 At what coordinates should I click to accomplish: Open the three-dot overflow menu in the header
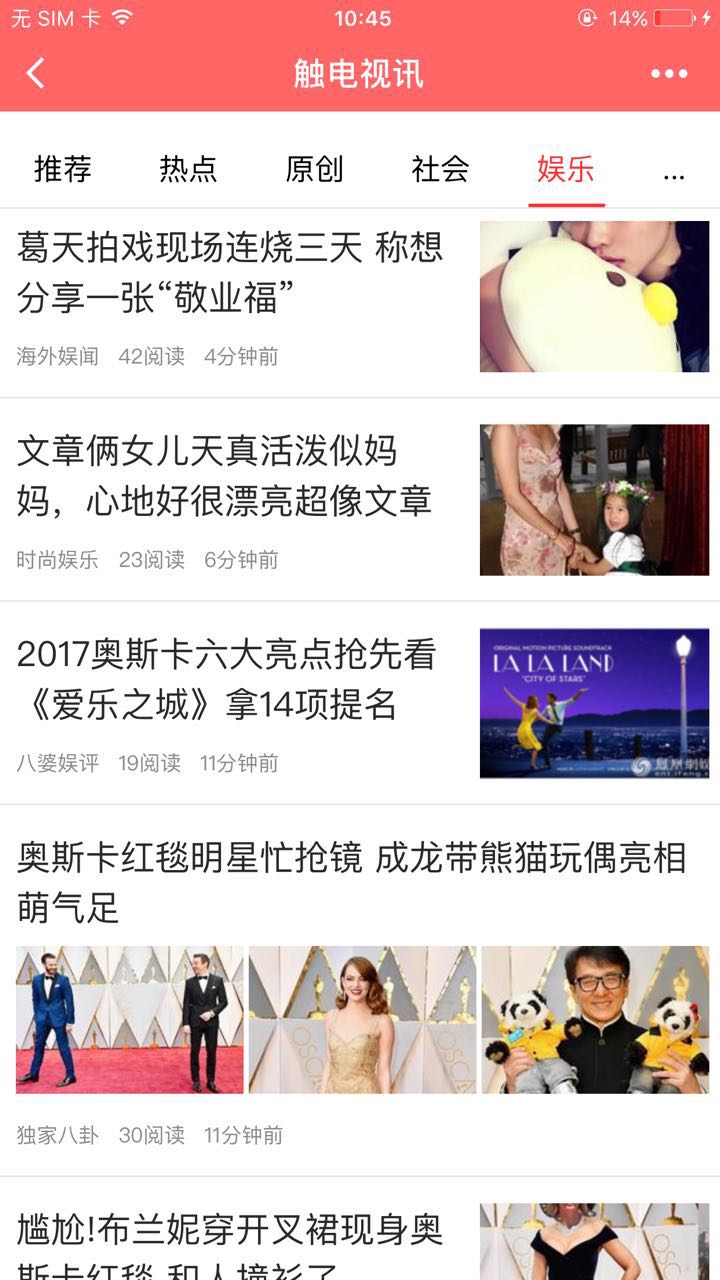669,73
